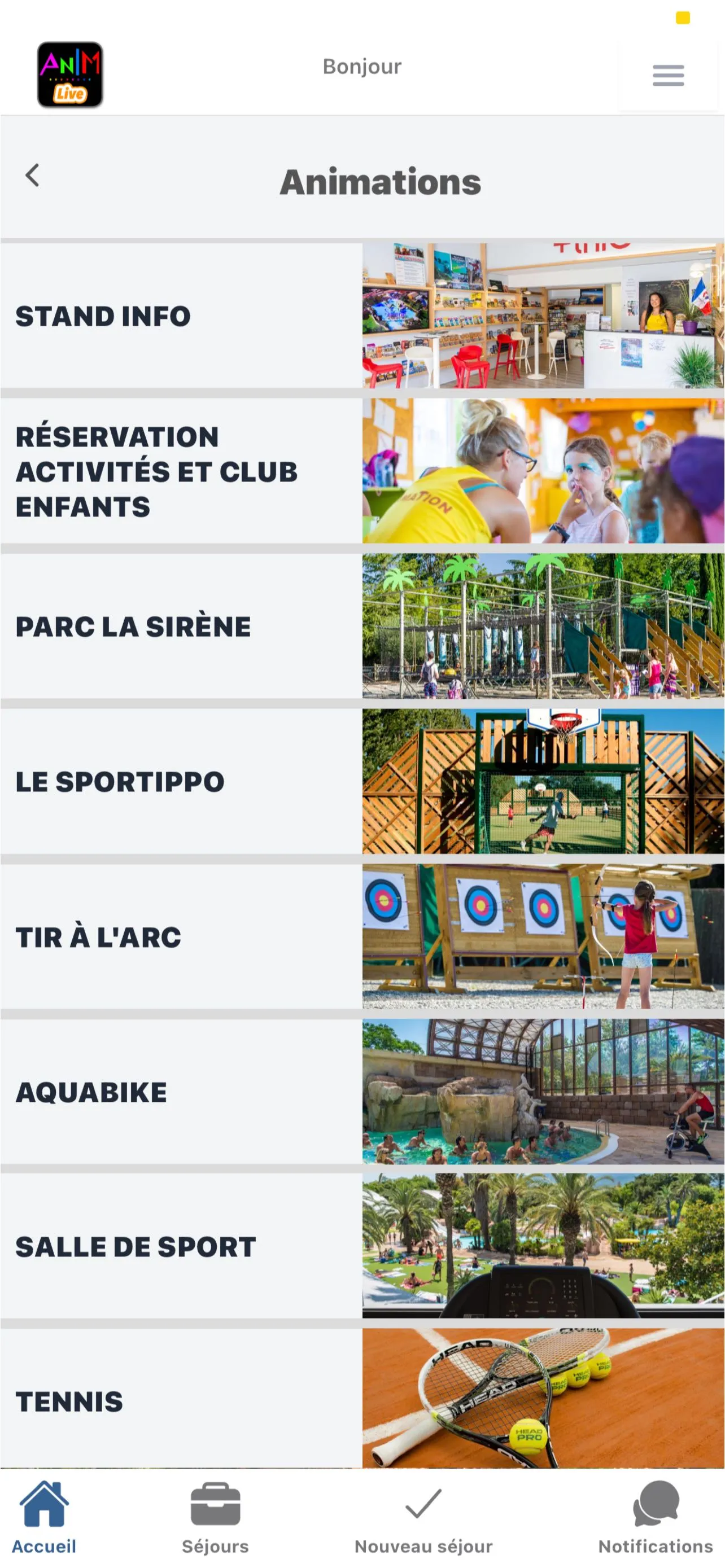Open the Stand Info activity
Viewport: 725px width, 1568px height.
coord(362,316)
